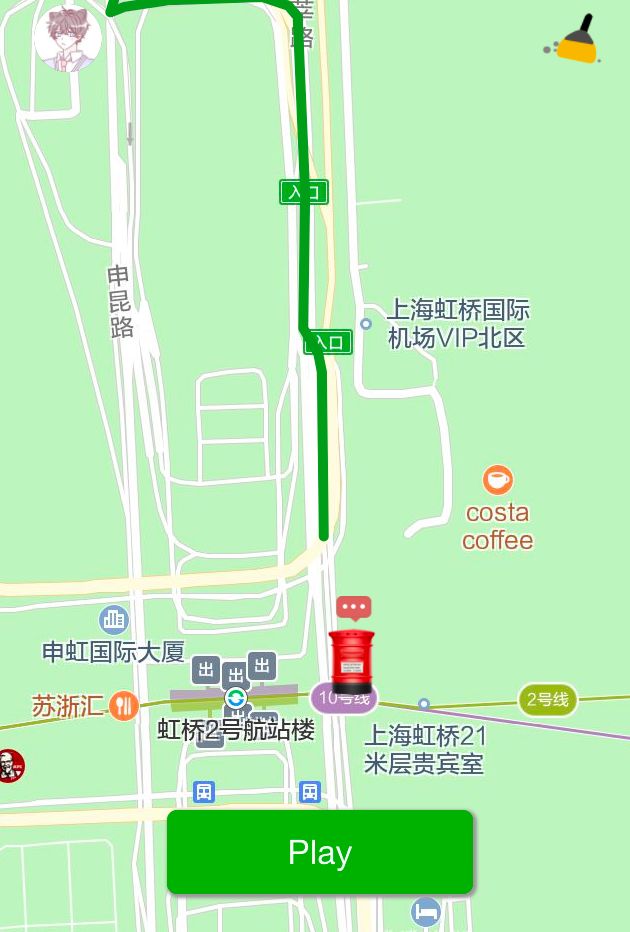The height and width of the screenshot is (932, 630).
Task: Open the red mailbox marker
Action: coord(352,662)
